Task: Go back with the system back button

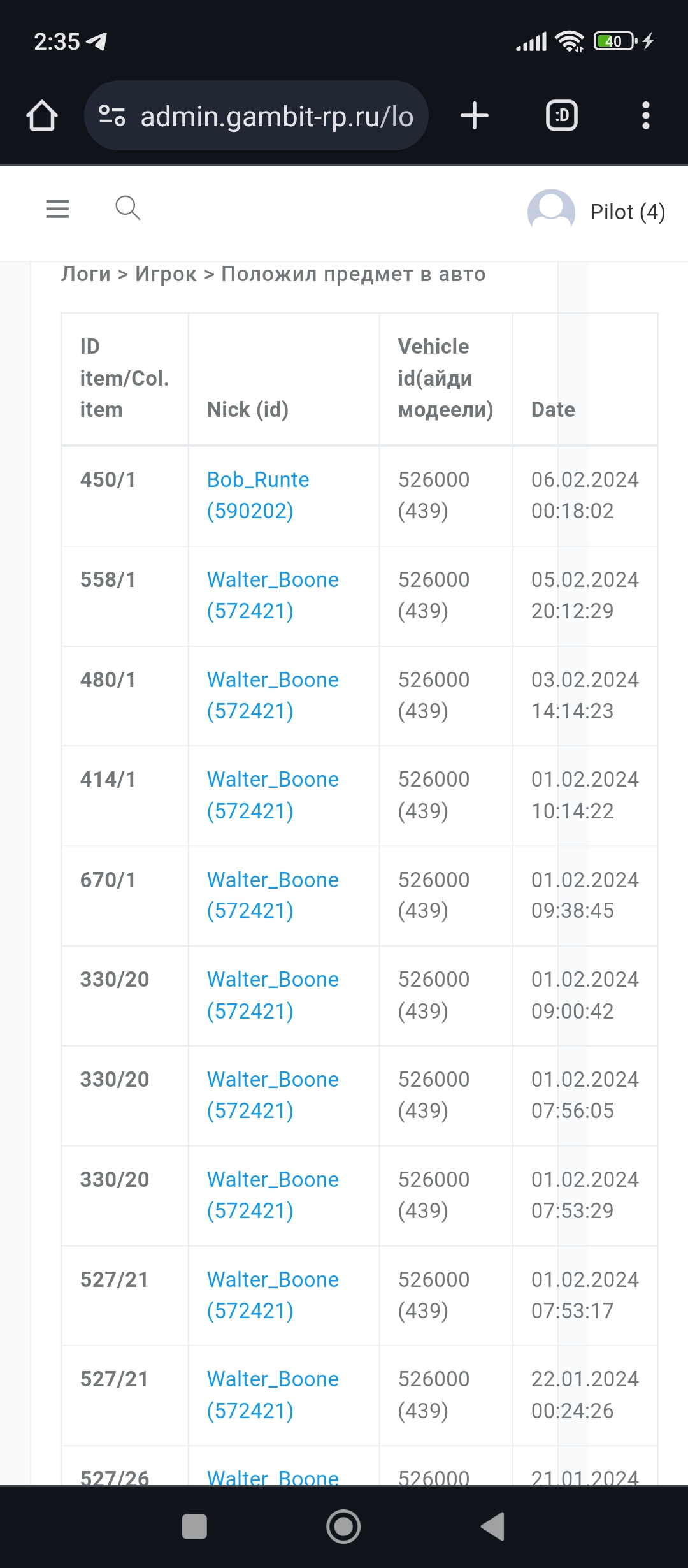Action: [x=492, y=1527]
